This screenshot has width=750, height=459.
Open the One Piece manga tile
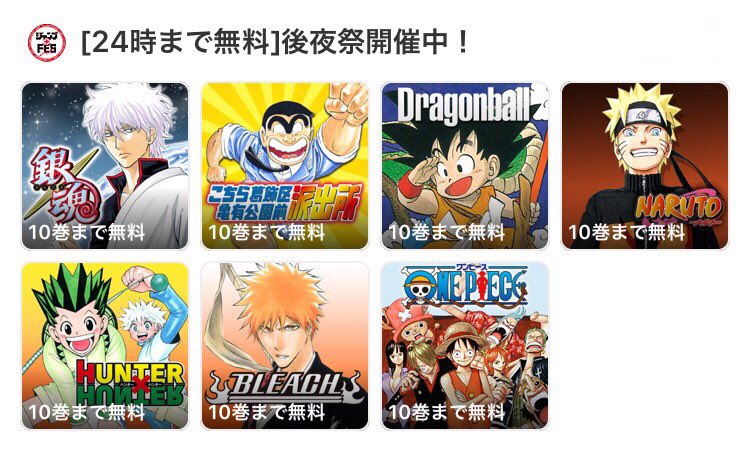click(465, 346)
